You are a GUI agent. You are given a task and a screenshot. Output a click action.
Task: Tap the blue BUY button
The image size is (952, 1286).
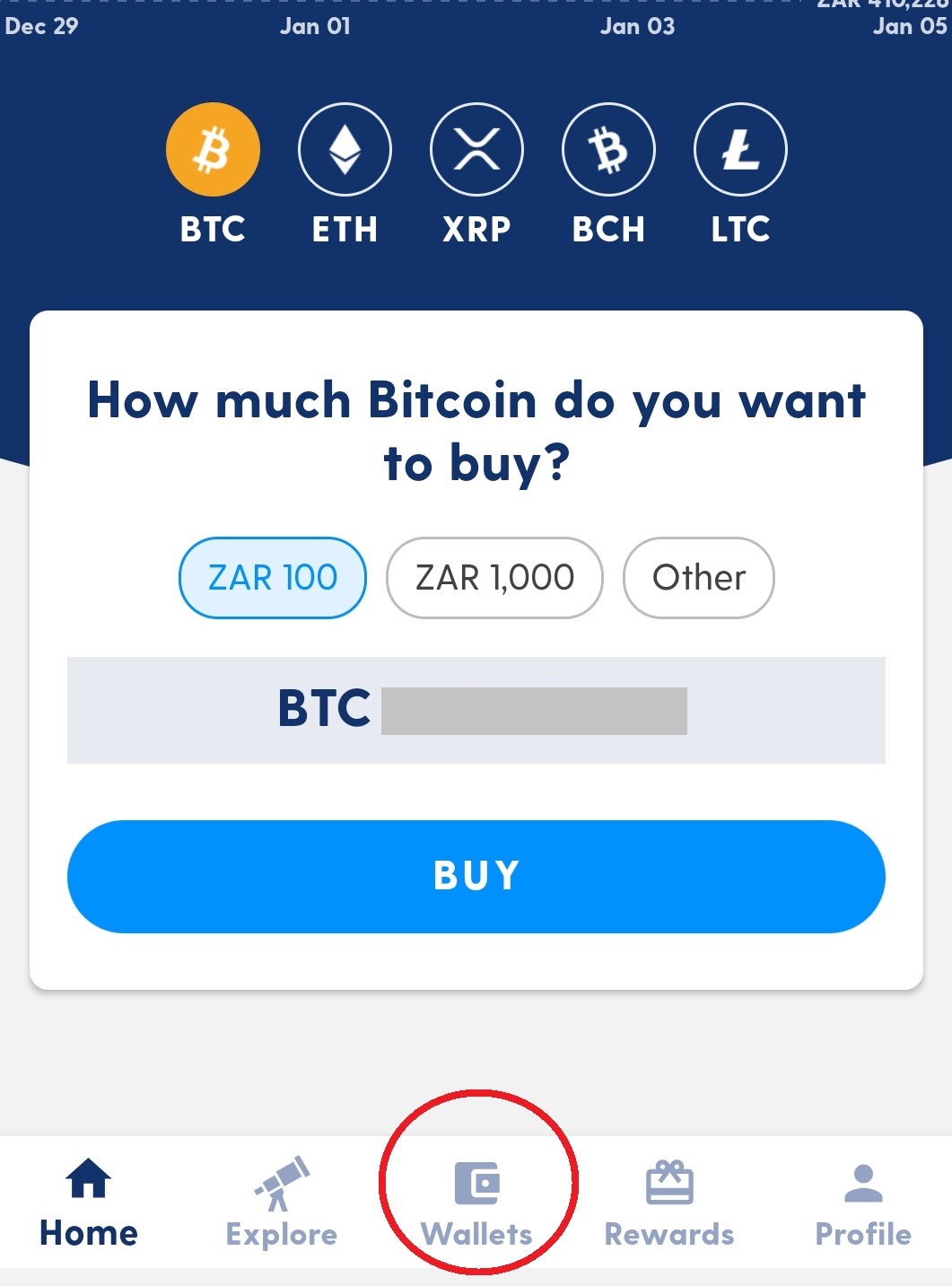click(x=476, y=876)
